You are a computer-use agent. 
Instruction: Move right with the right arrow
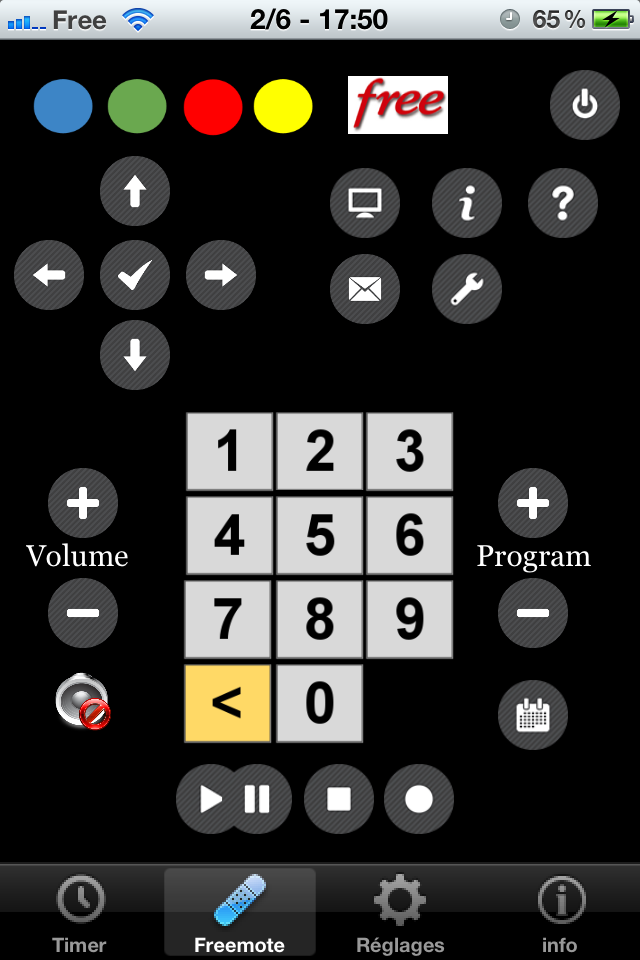[x=221, y=275]
